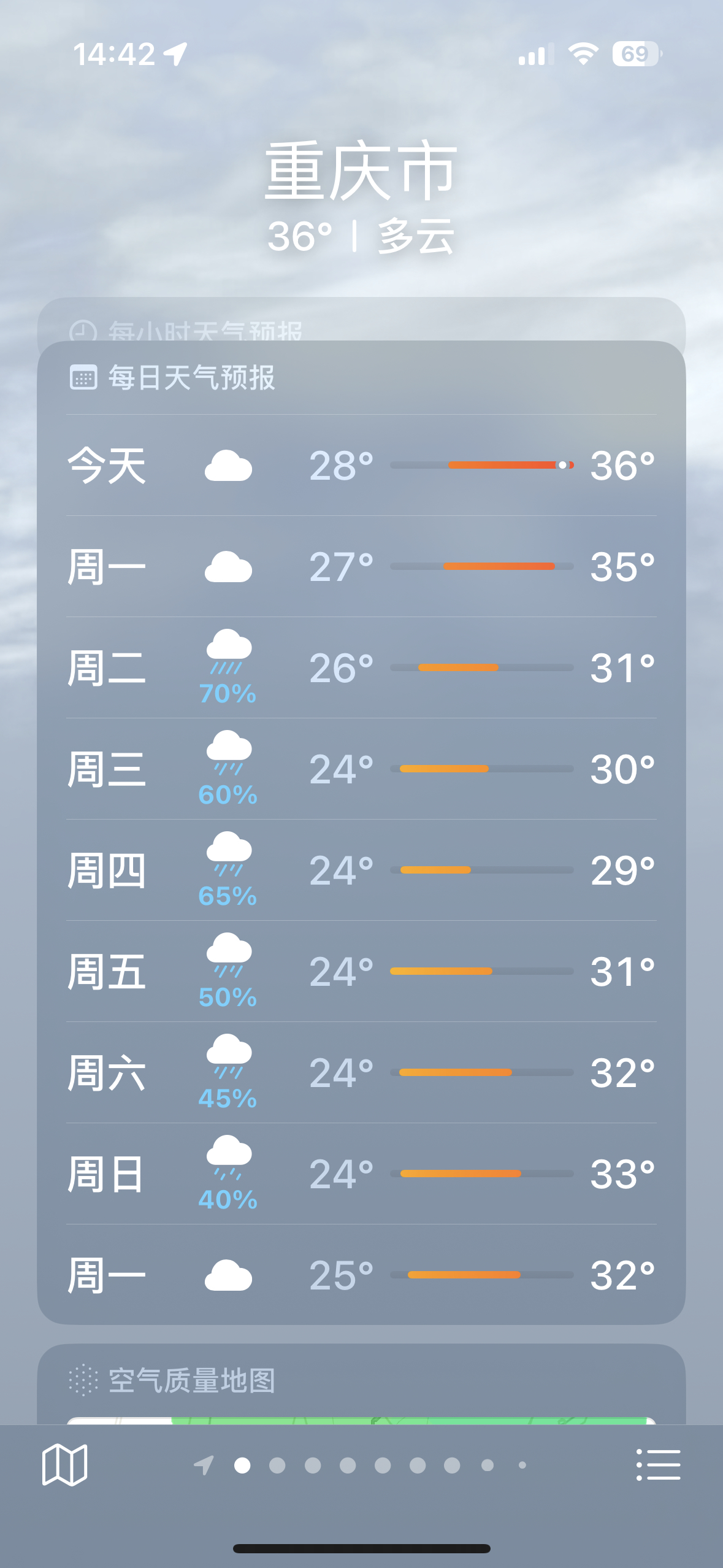Tap the calendar icon beside 每日天气预报

pyautogui.click(x=83, y=379)
